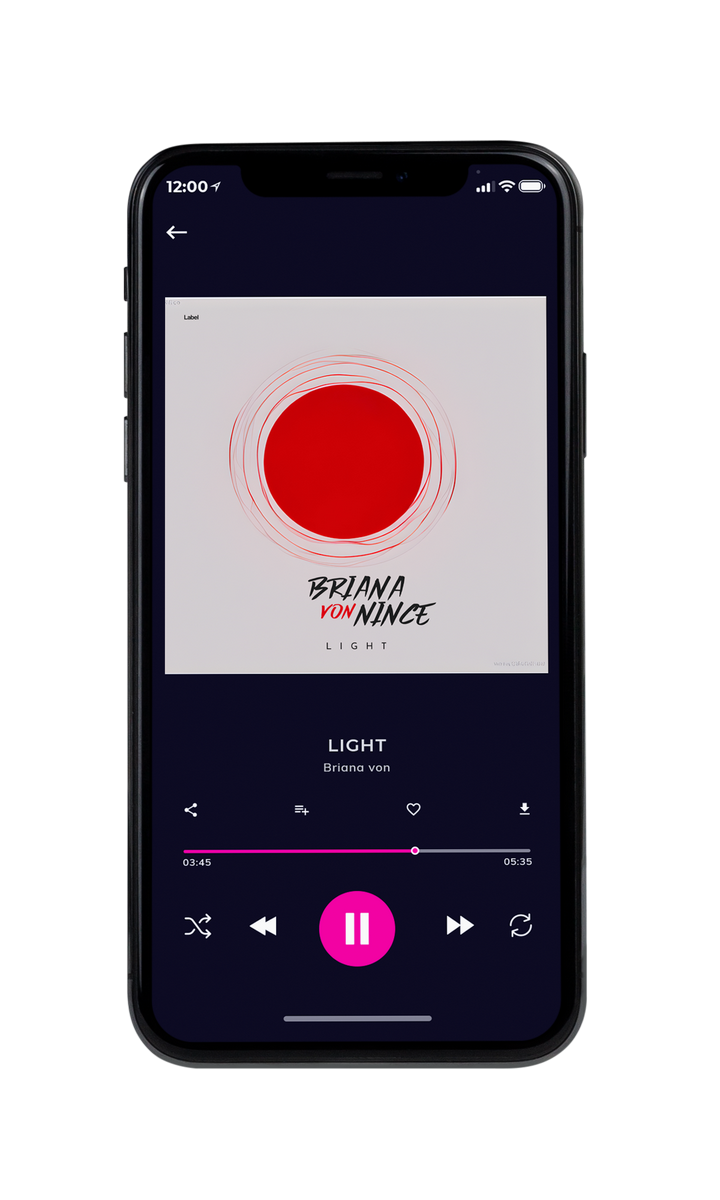
Task: Share the song LIGHT
Action: pyautogui.click(x=191, y=810)
